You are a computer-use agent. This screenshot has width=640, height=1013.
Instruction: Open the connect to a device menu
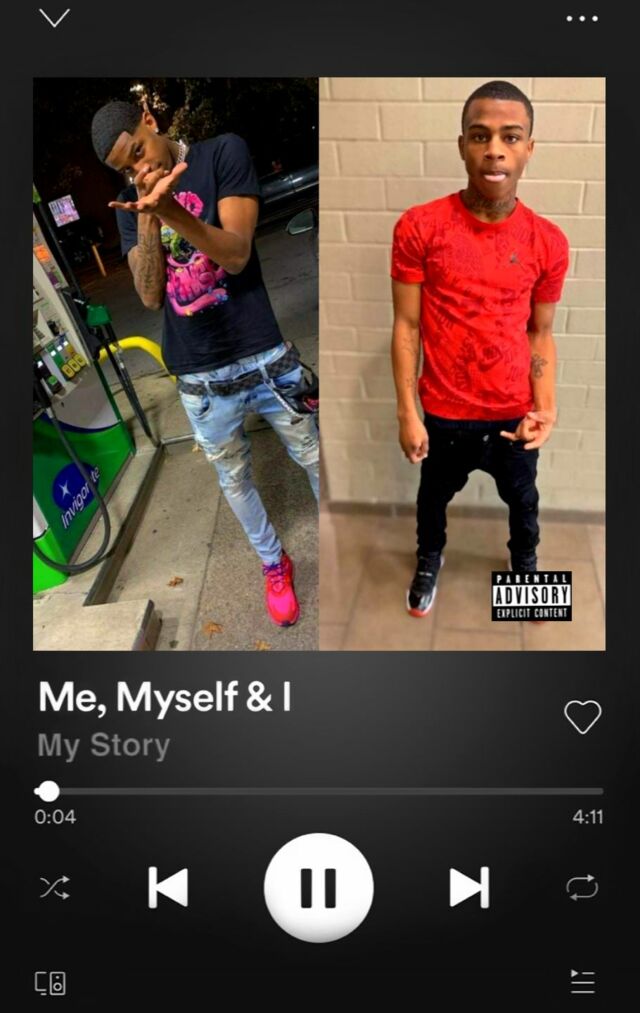pos(51,982)
